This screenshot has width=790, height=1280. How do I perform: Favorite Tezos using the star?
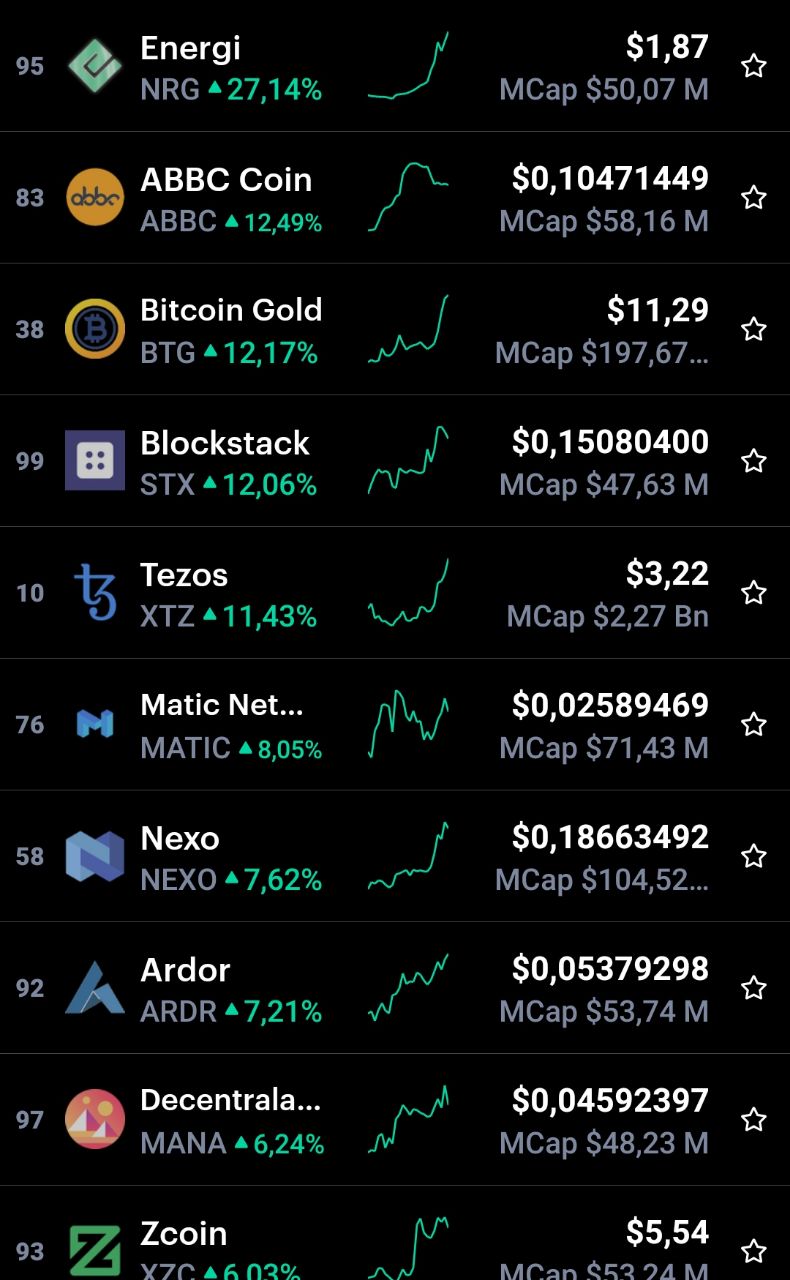point(753,592)
